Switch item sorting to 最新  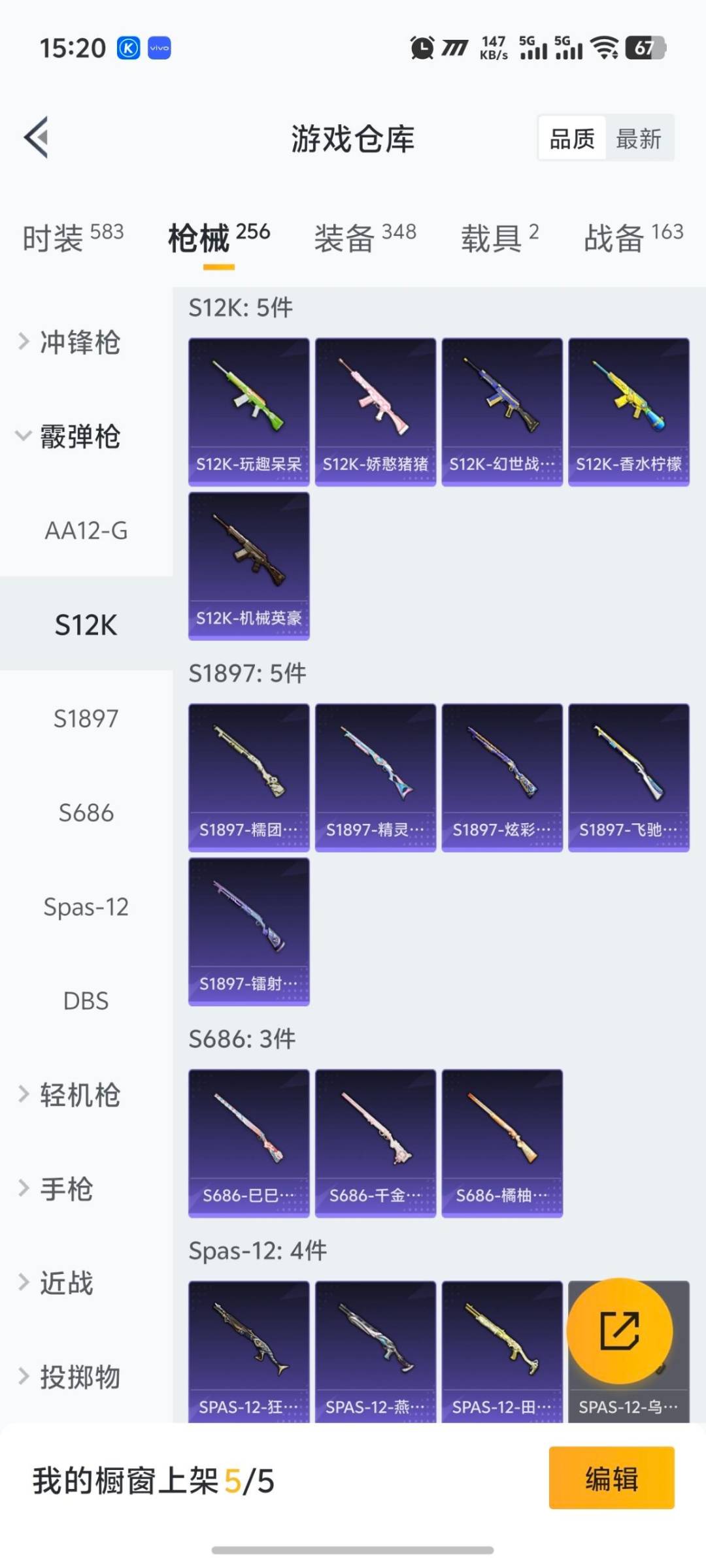(x=640, y=138)
